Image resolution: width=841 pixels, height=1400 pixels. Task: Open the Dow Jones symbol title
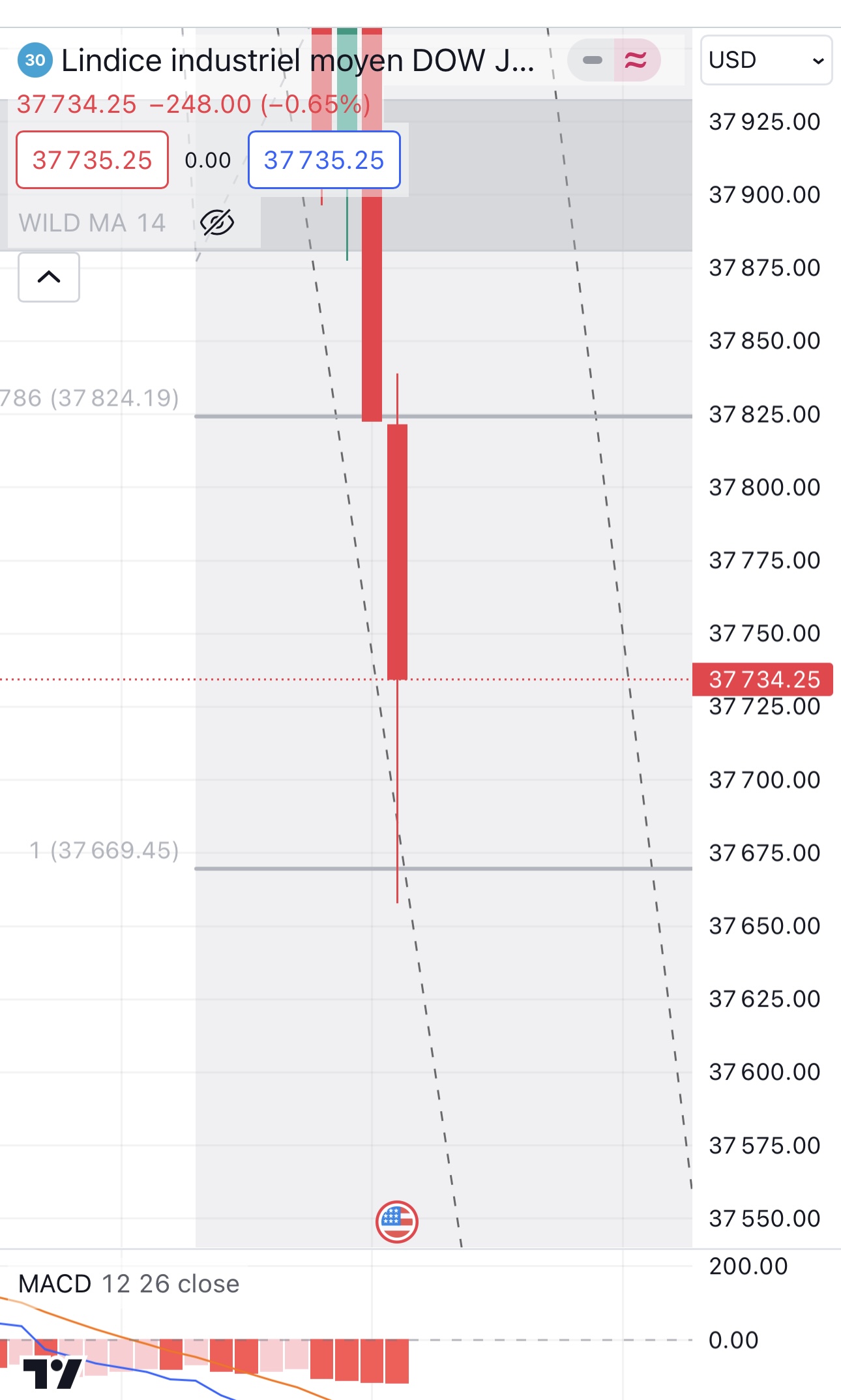pyautogui.click(x=297, y=61)
